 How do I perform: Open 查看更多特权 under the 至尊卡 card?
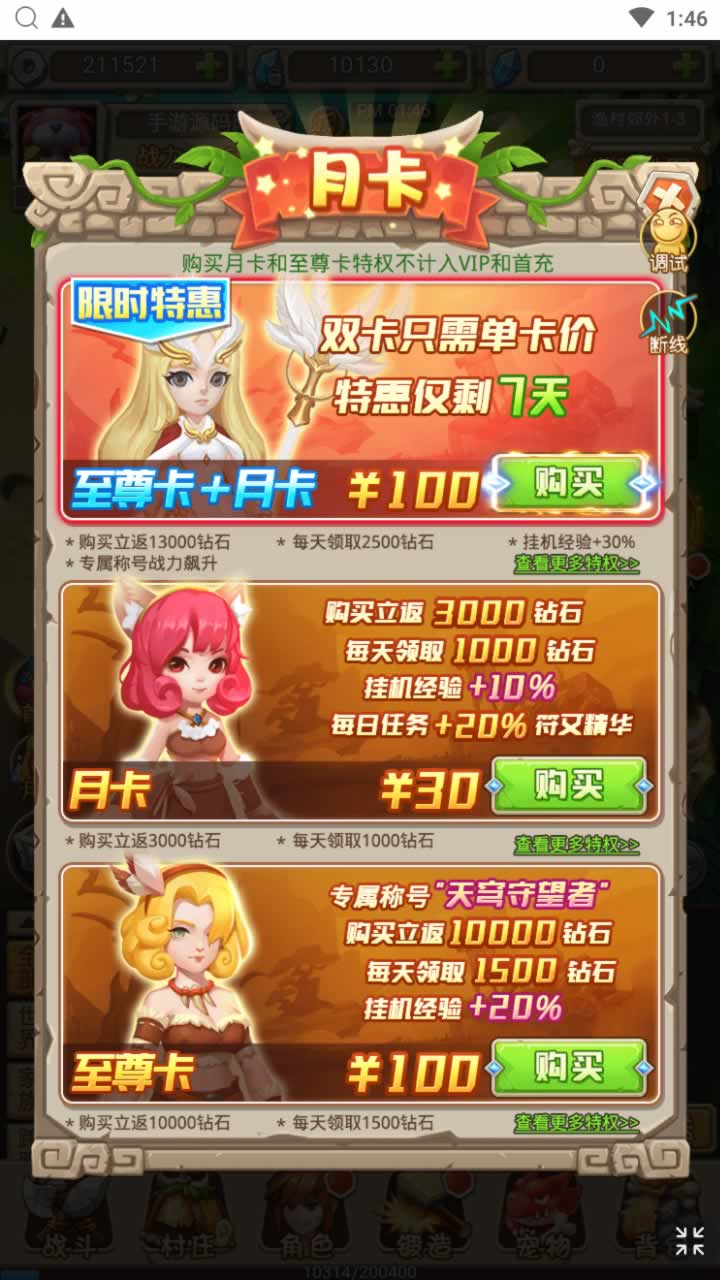pyautogui.click(x=577, y=1123)
